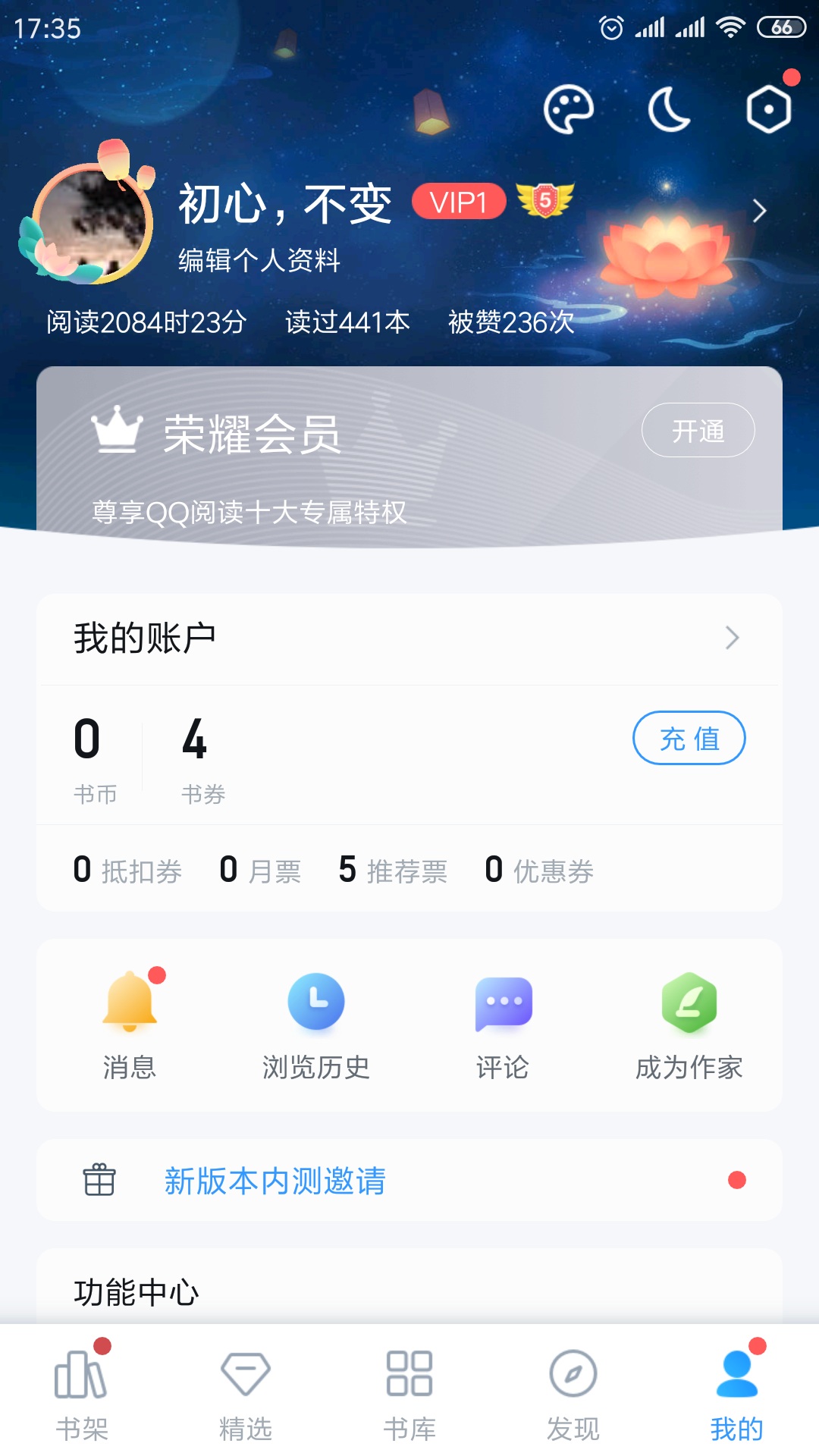Open settings via the hexagon icon
The image size is (819, 1456).
[768, 110]
